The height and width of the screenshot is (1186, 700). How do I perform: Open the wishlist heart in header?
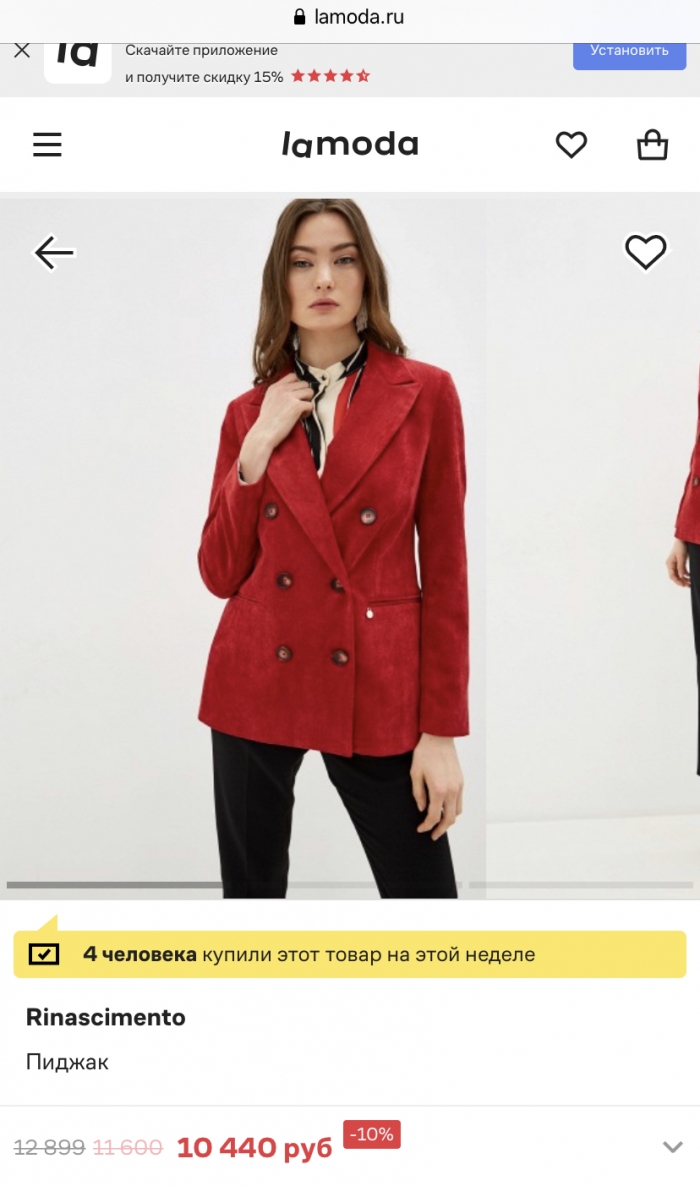tap(571, 144)
